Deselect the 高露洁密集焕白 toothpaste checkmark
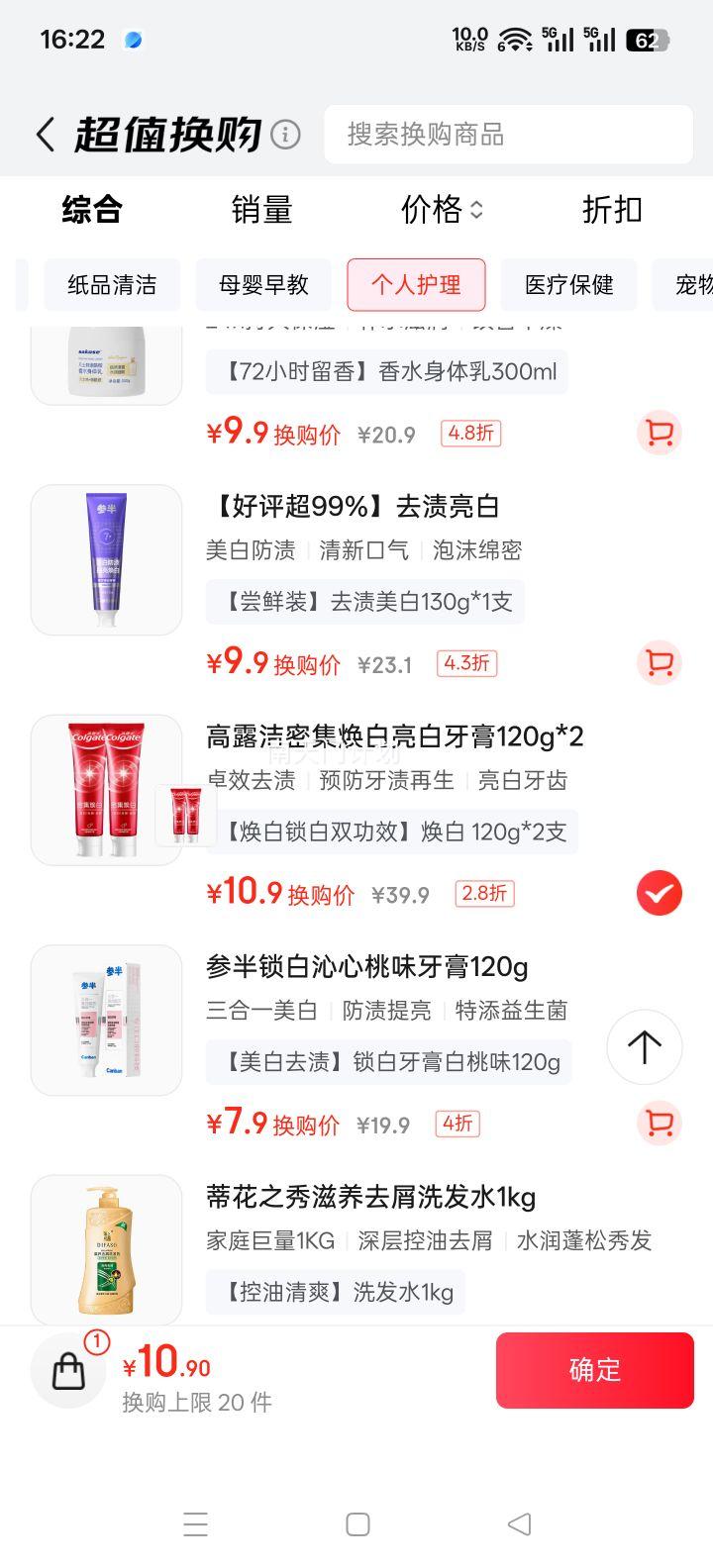The height and width of the screenshot is (1568, 713). (658, 892)
